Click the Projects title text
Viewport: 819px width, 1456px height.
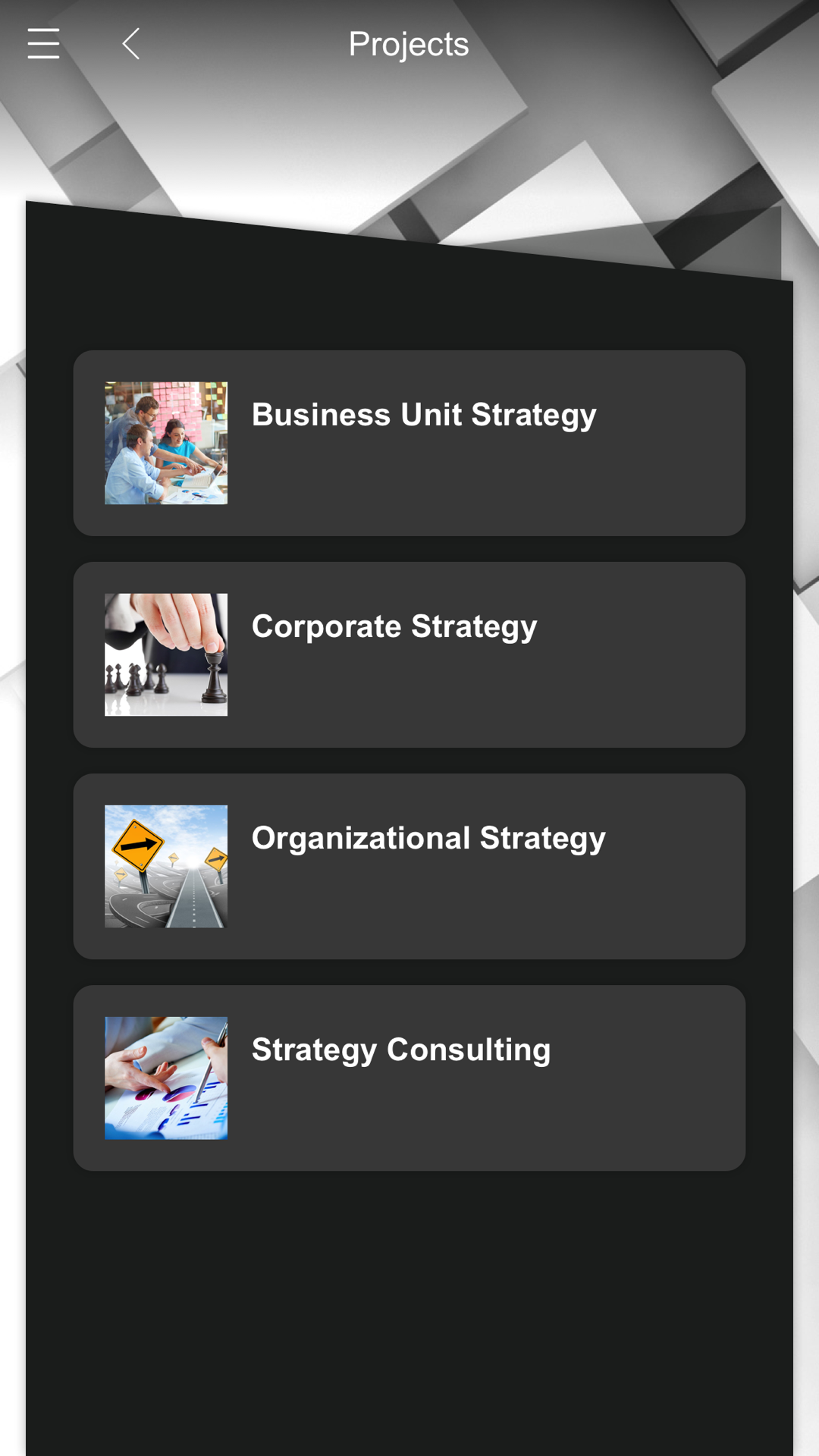tap(409, 43)
